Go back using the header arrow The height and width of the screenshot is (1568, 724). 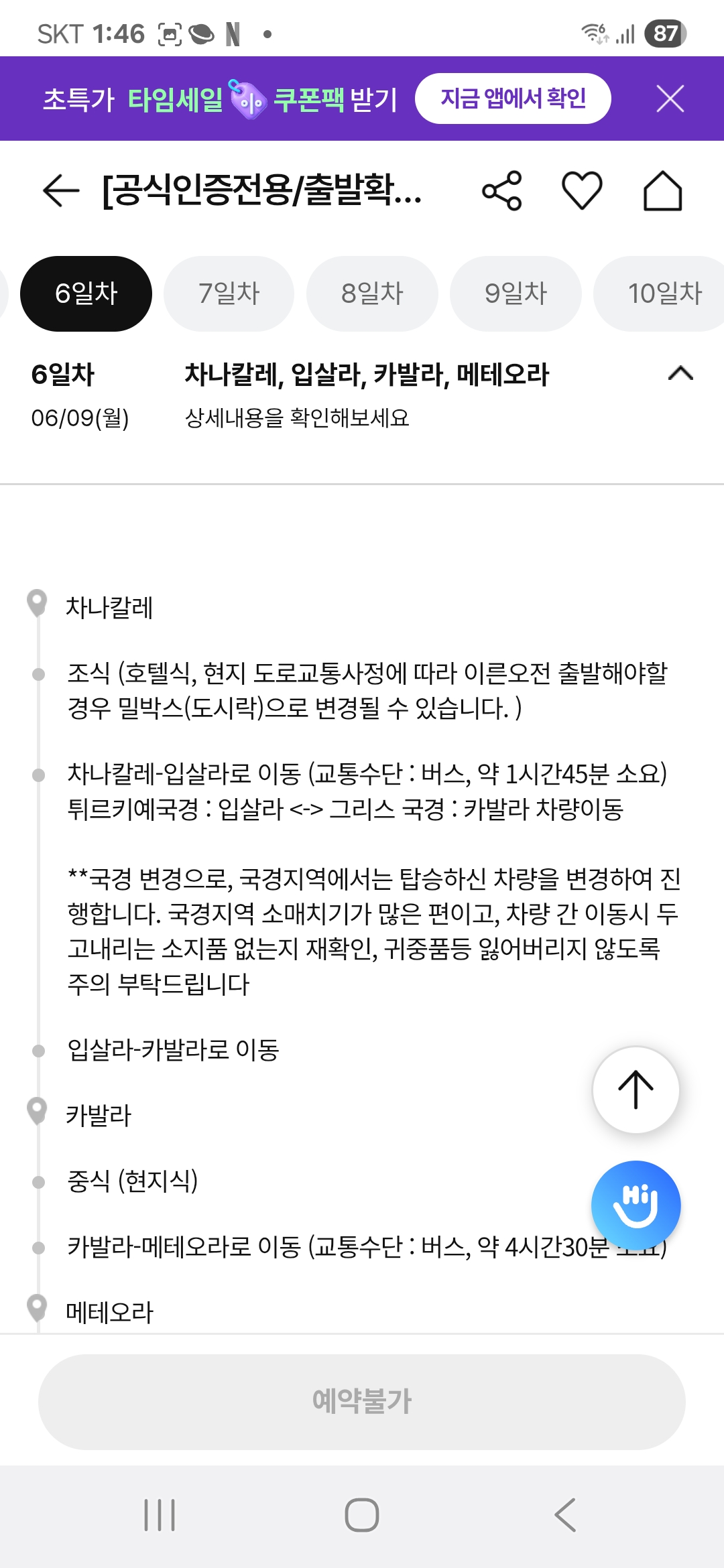point(61,191)
